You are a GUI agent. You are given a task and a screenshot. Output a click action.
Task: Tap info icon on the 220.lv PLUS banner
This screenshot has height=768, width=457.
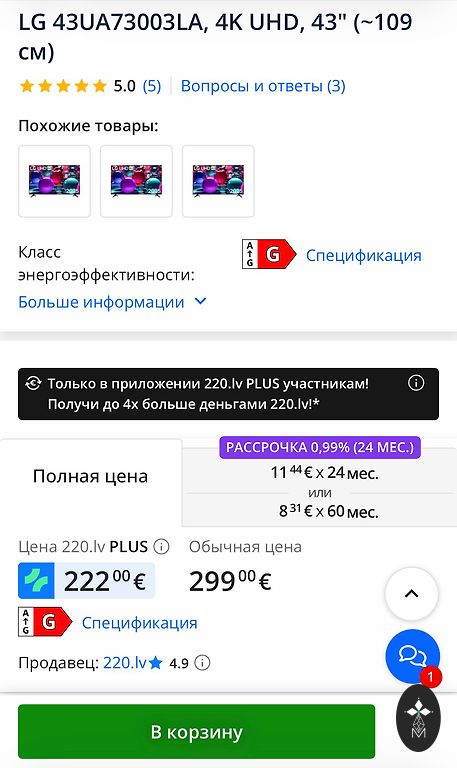click(416, 383)
